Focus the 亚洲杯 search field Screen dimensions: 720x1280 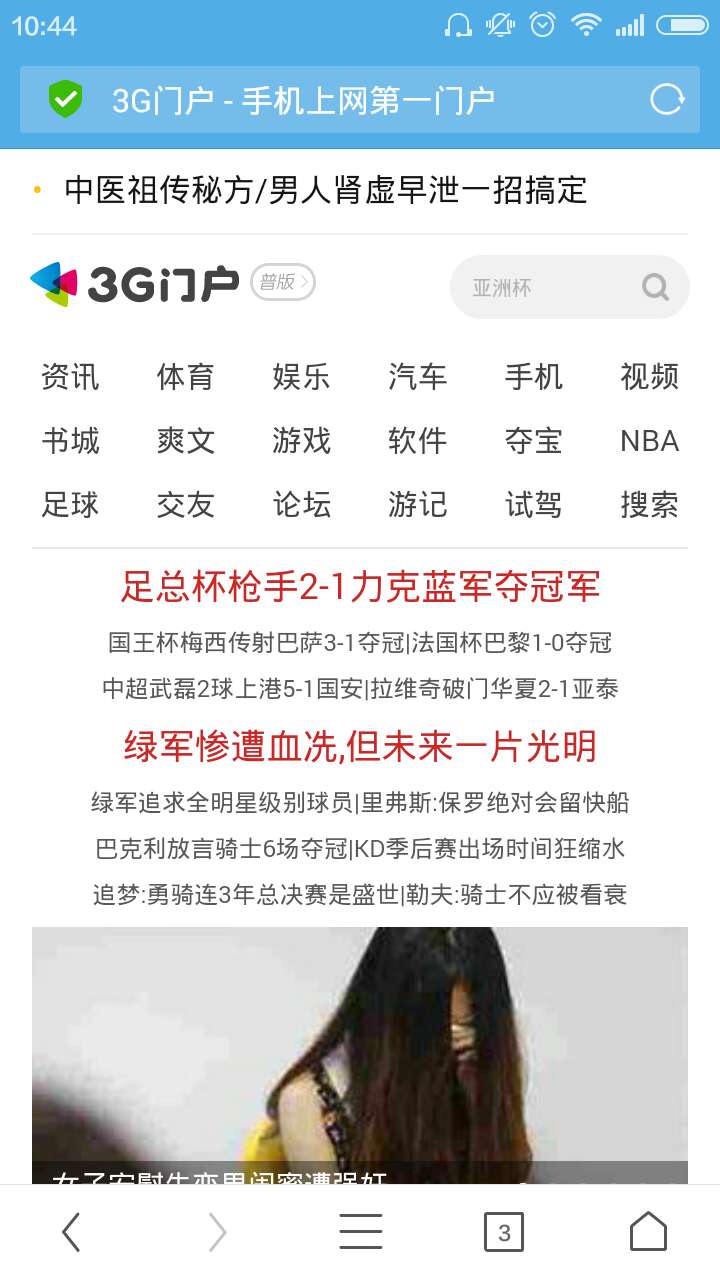545,288
